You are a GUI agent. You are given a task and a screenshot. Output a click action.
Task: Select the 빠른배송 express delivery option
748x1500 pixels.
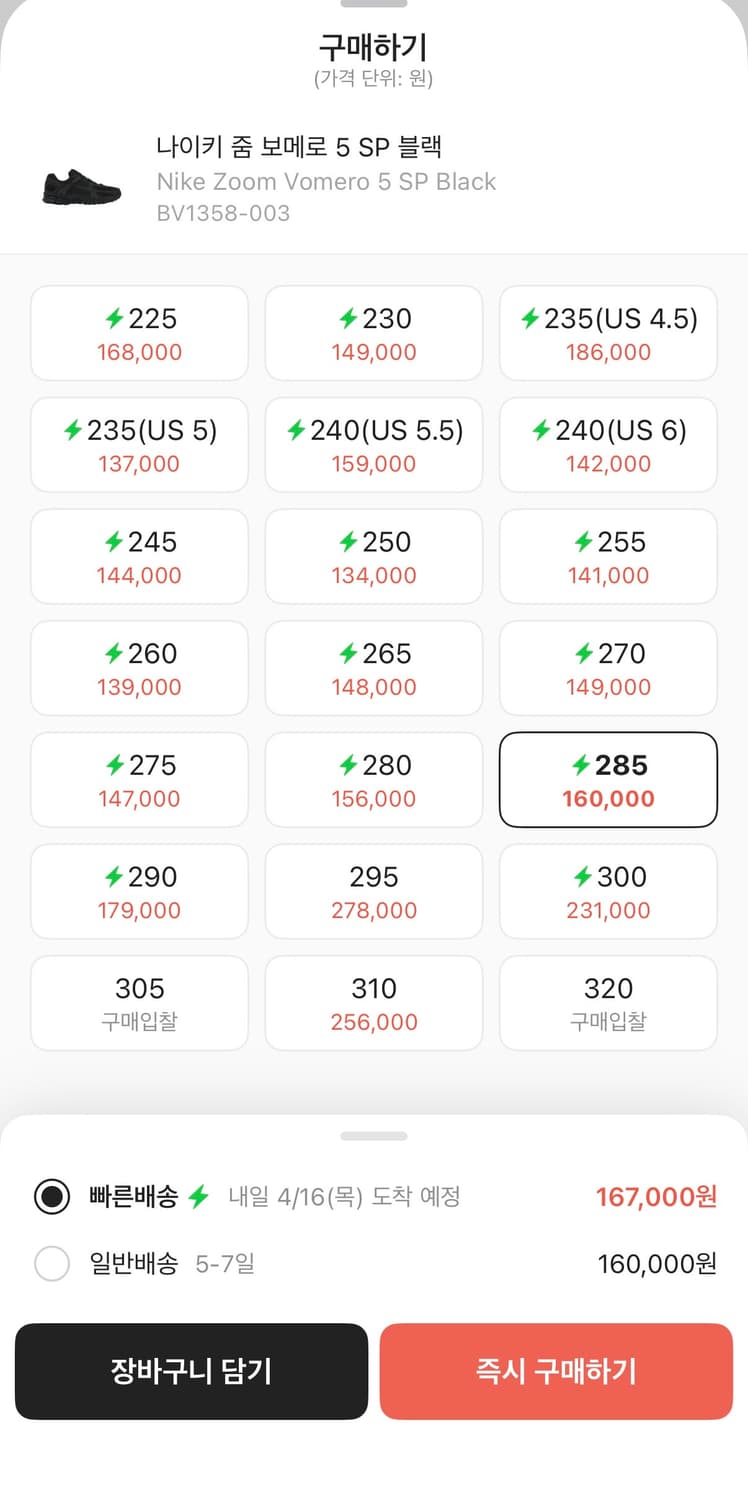tap(51, 1196)
